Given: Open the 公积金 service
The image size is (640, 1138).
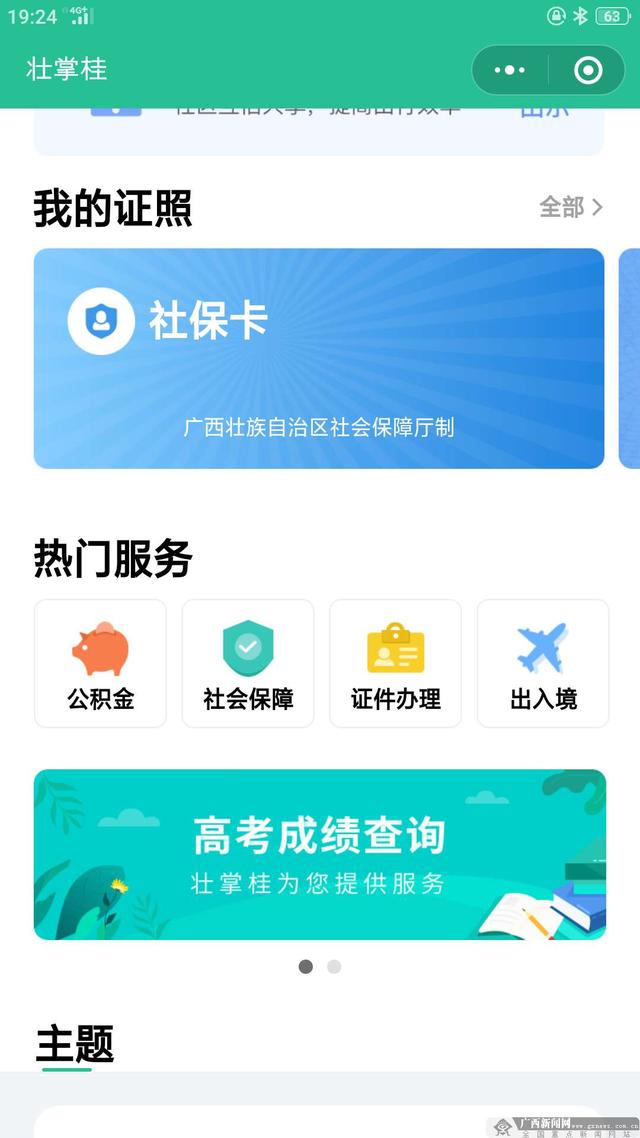Looking at the screenshot, I should [100, 663].
